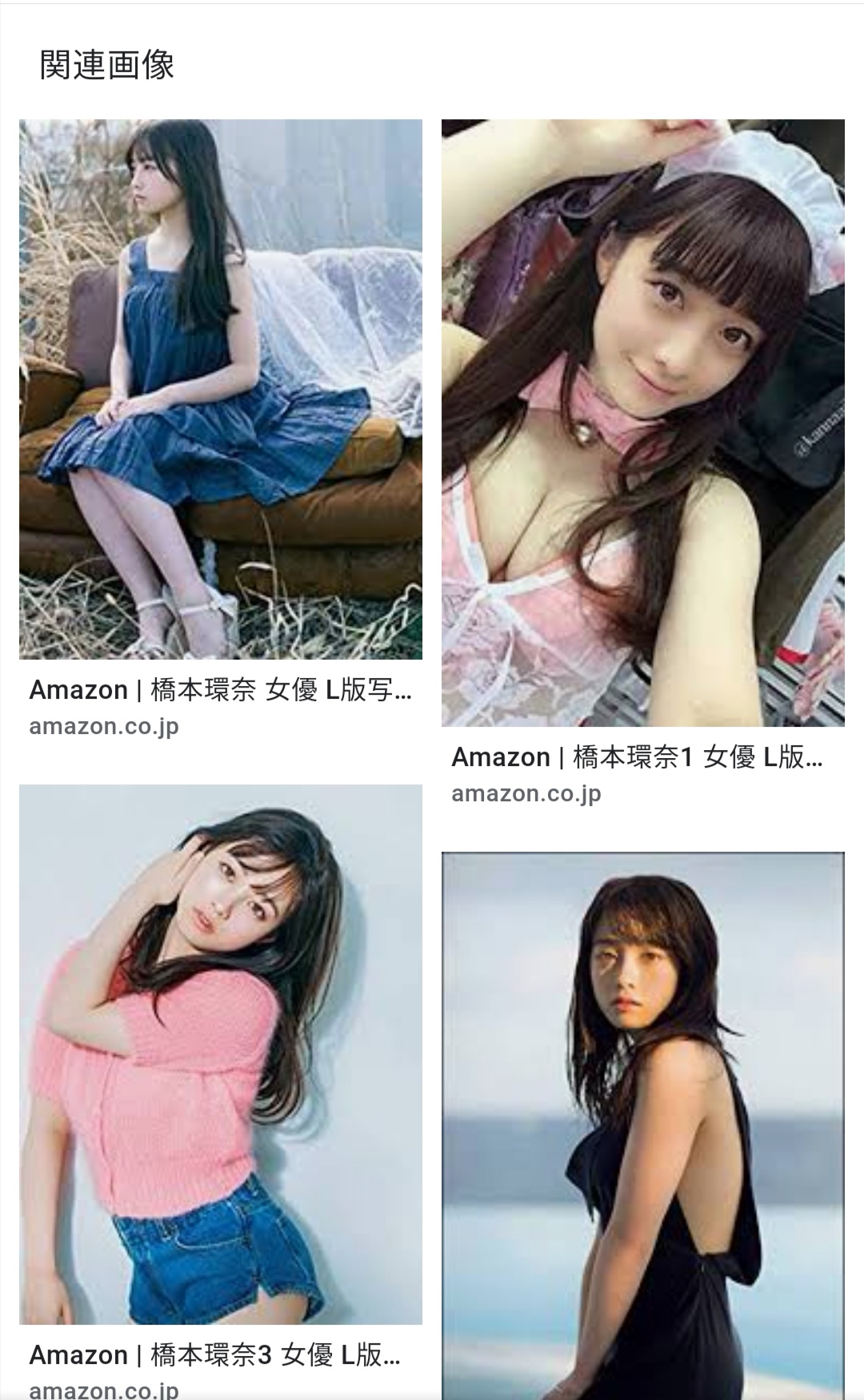Go to Amazon page titled 橋本環奈3 女優
This screenshot has width=864, height=1400.
tap(215, 1354)
